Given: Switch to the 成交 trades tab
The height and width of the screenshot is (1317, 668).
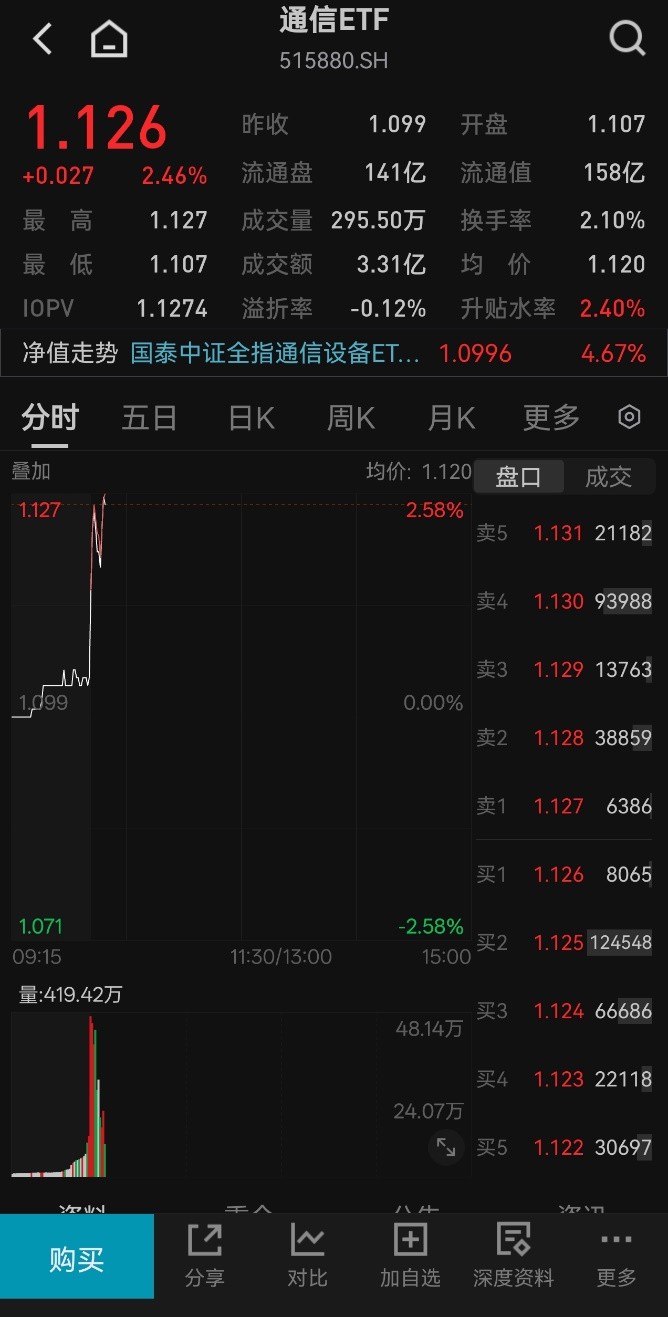Looking at the screenshot, I should [x=609, y=477].
